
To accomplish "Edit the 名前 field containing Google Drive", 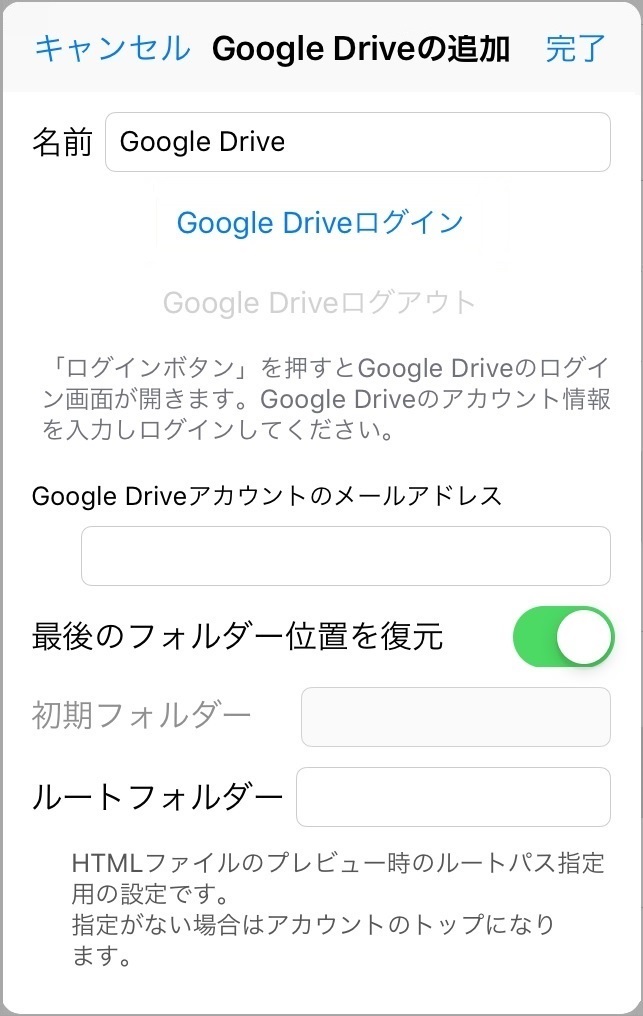I will (x=357, y=142).
